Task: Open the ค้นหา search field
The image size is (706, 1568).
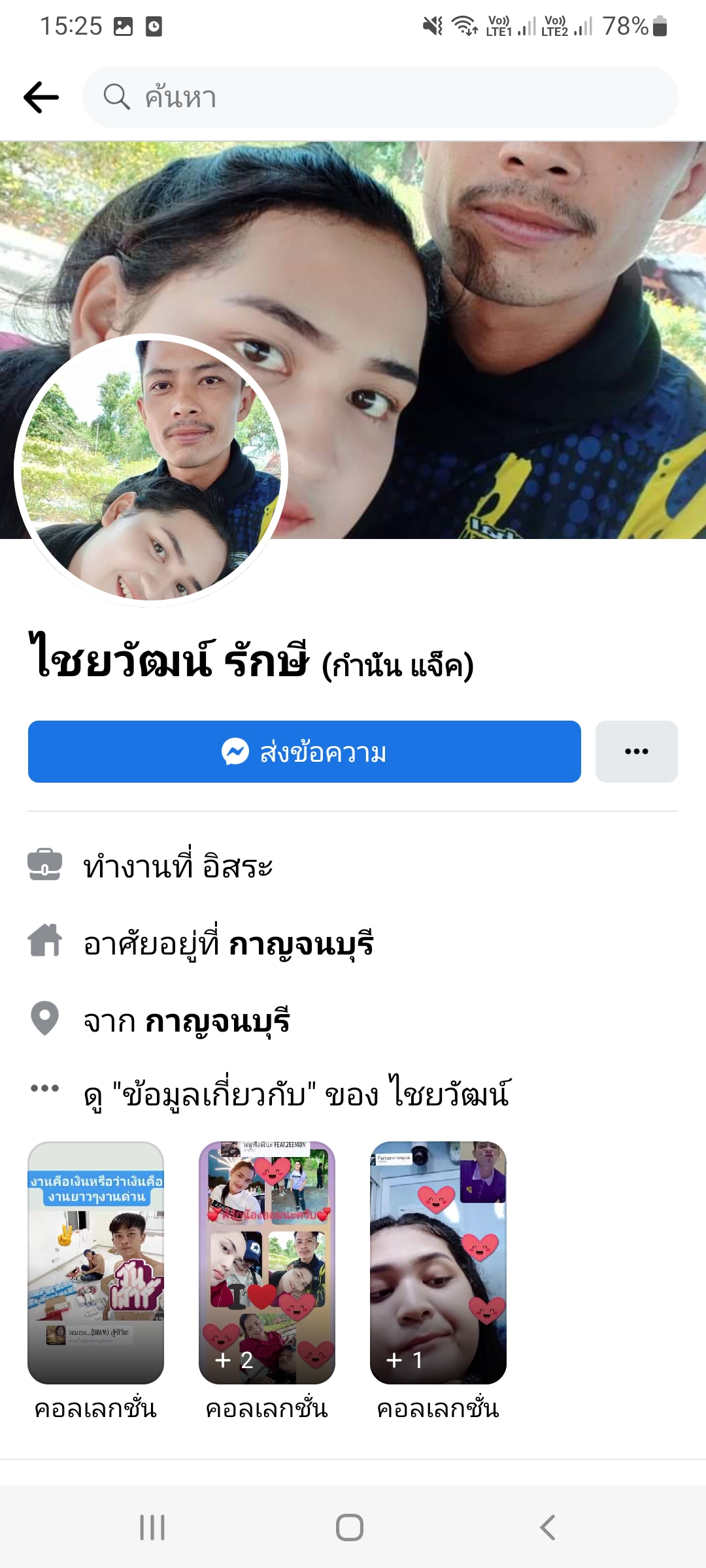Action: (379, 97)
